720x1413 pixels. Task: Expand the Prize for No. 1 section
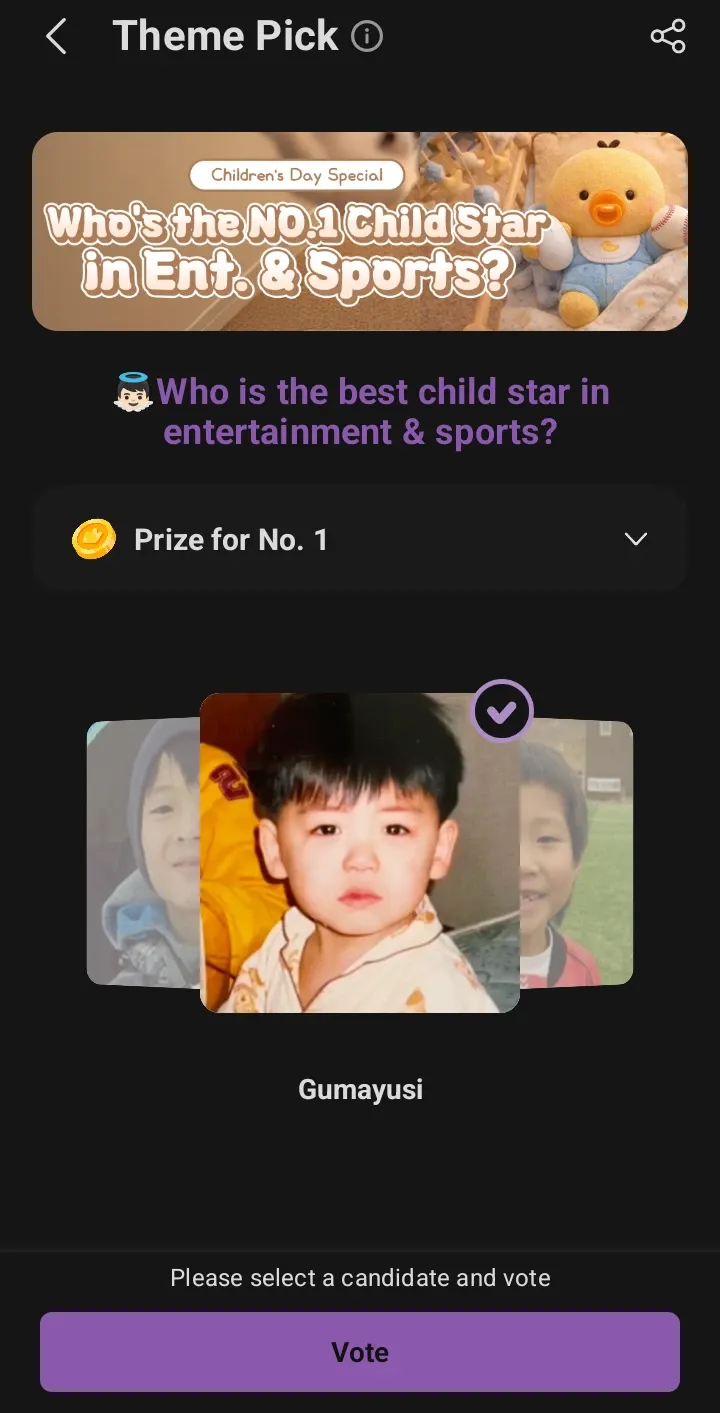pyautogui.click(x=635, y=540)
